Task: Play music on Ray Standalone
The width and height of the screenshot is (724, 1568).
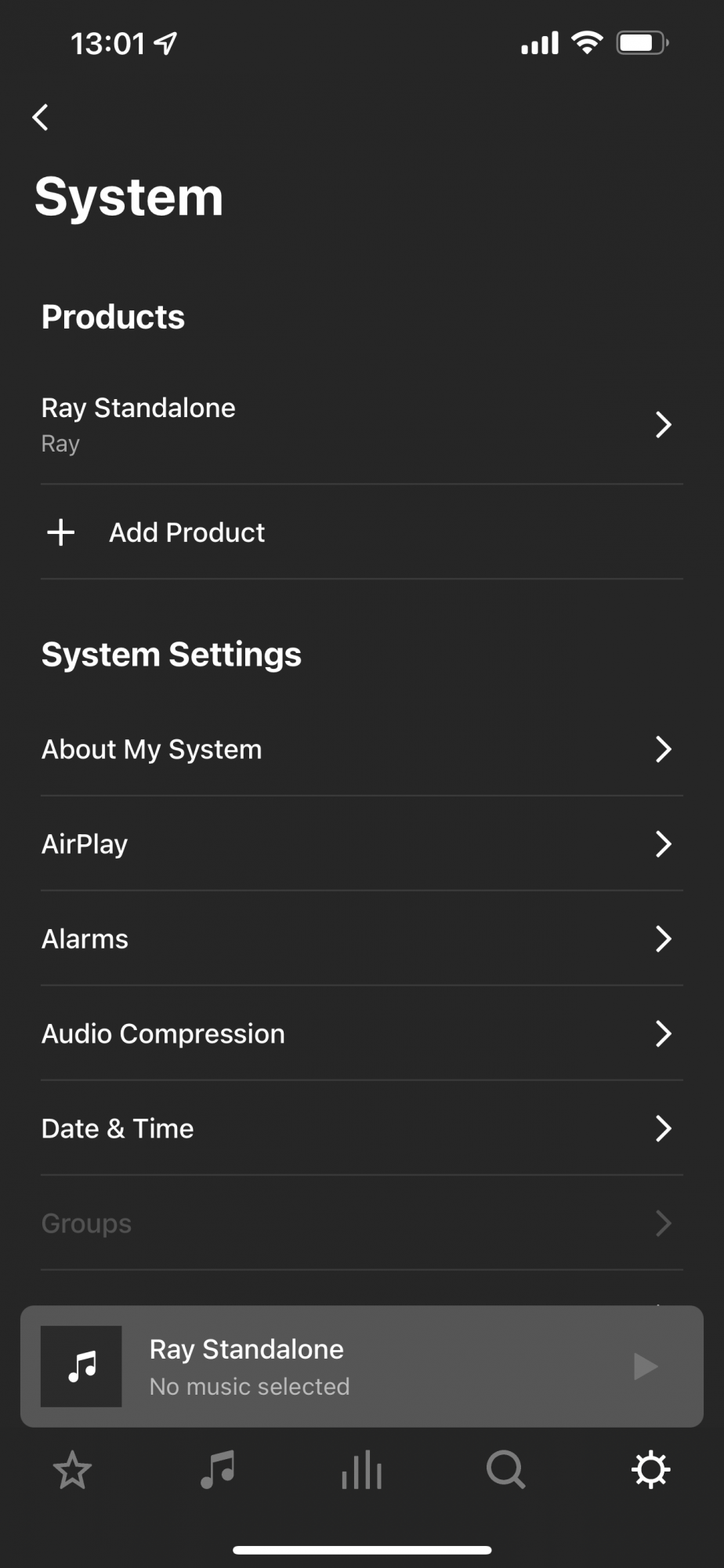Action: [646, 1367]
